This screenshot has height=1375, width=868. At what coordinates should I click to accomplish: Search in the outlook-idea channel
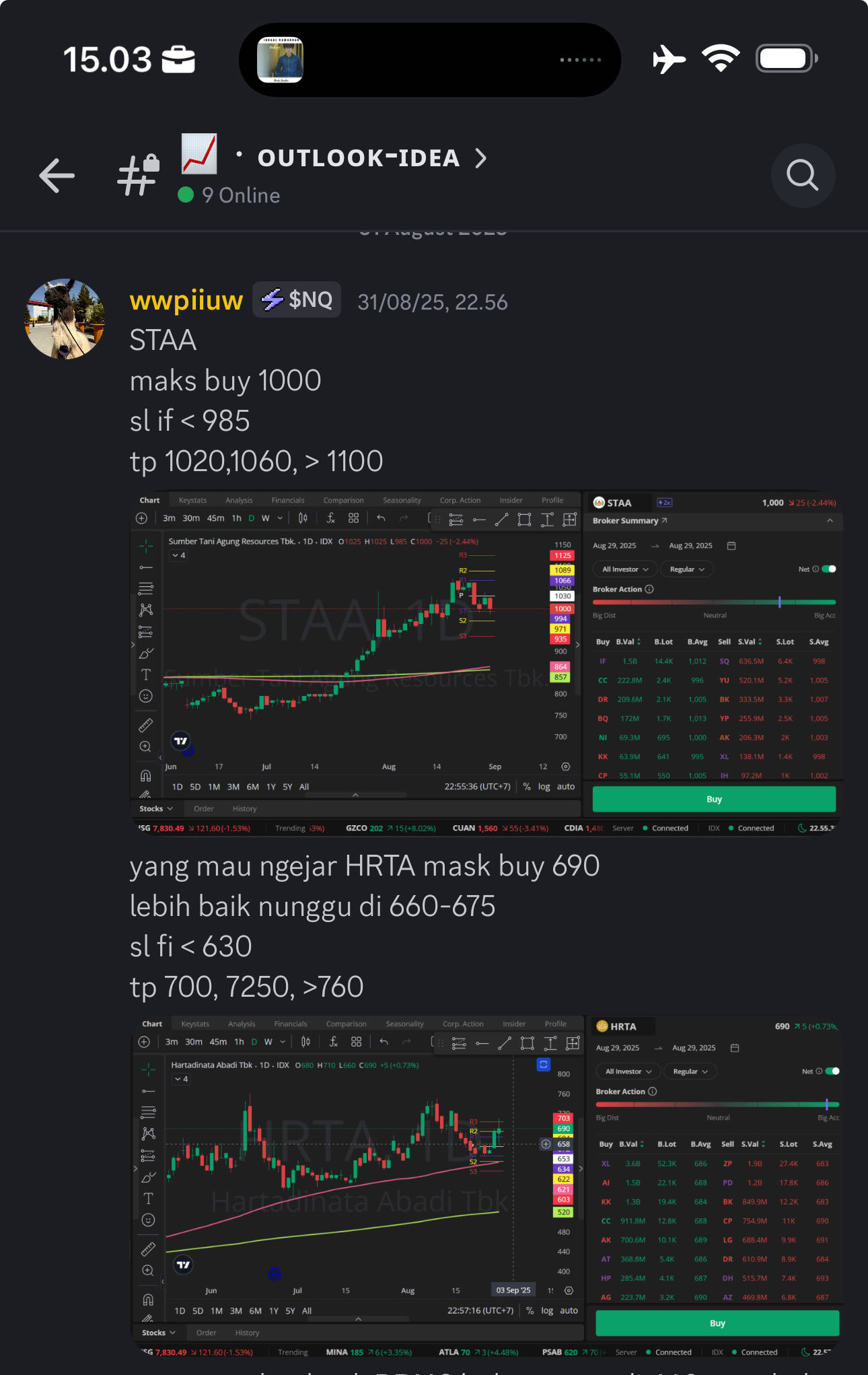(x=802, y=176)
